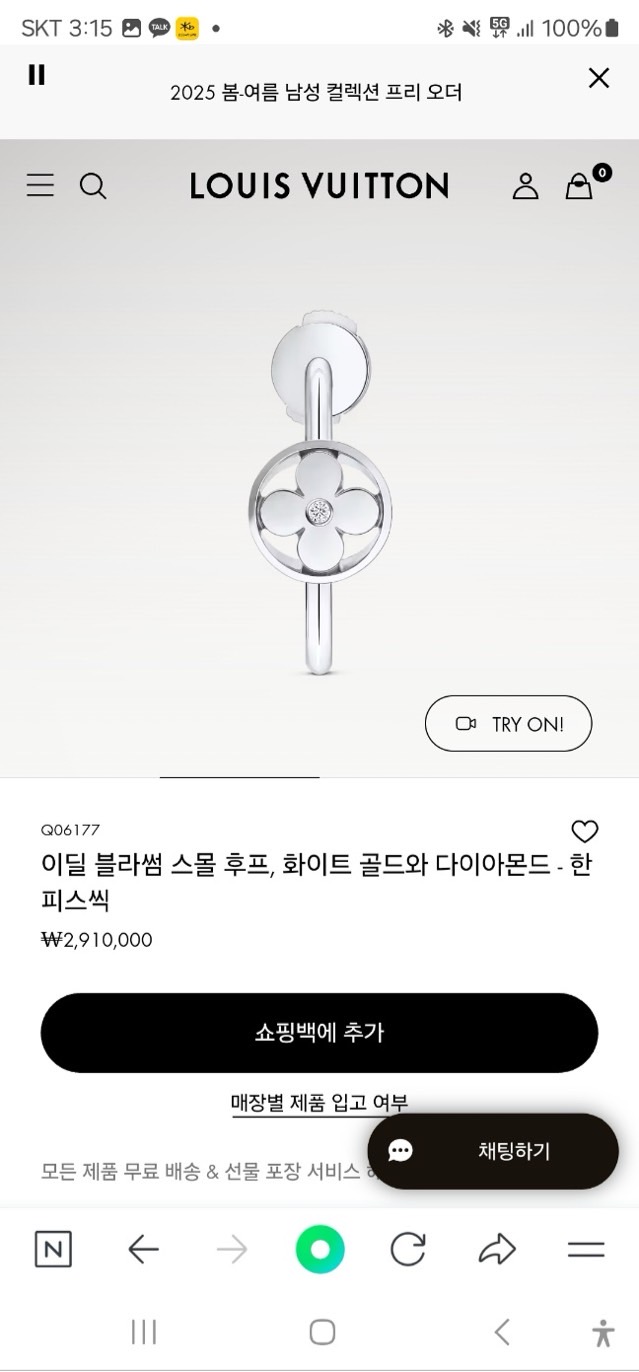
Task: Open the Louis Vuitton search
Action: 93,186
